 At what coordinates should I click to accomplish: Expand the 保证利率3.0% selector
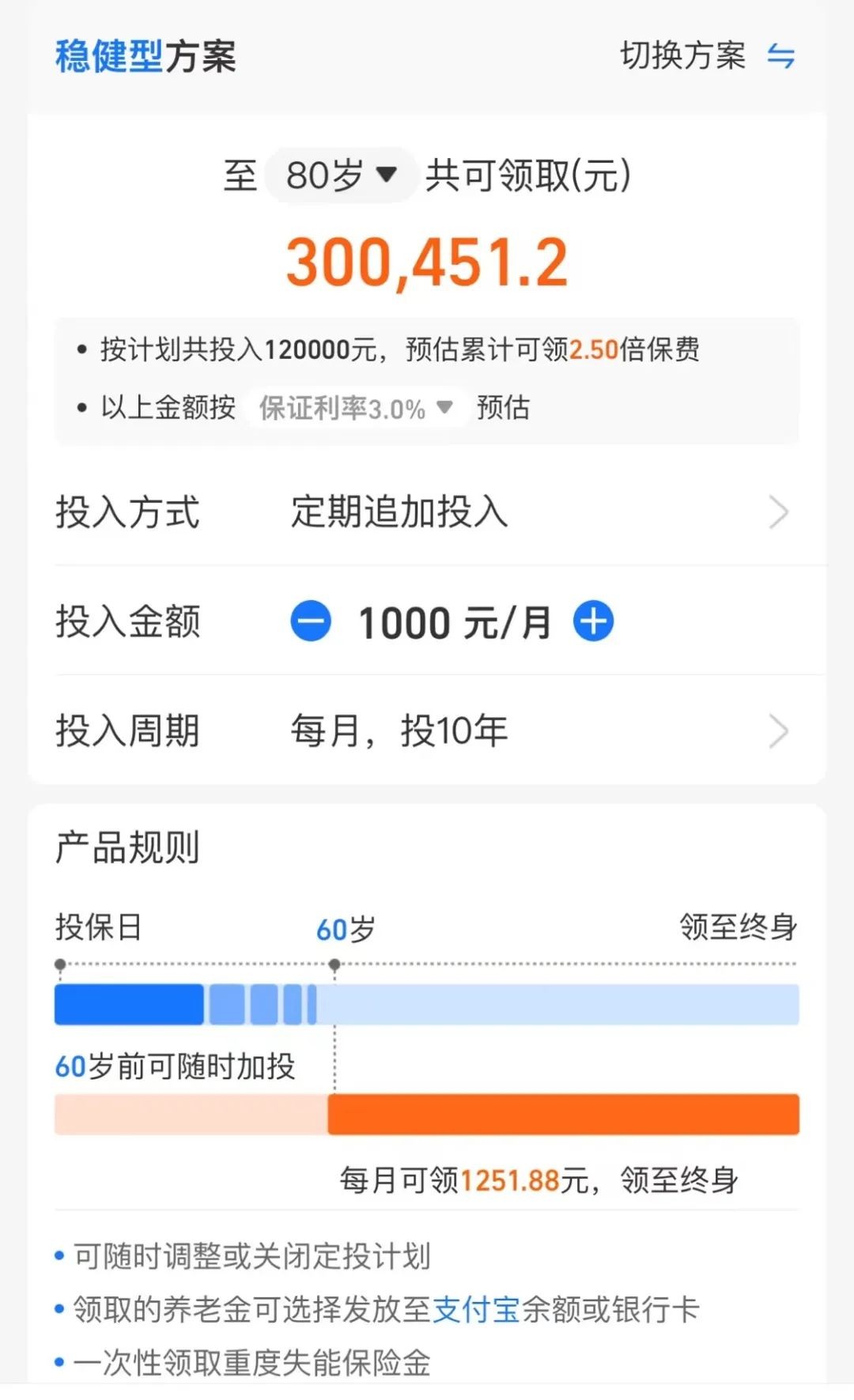(355, 408)
